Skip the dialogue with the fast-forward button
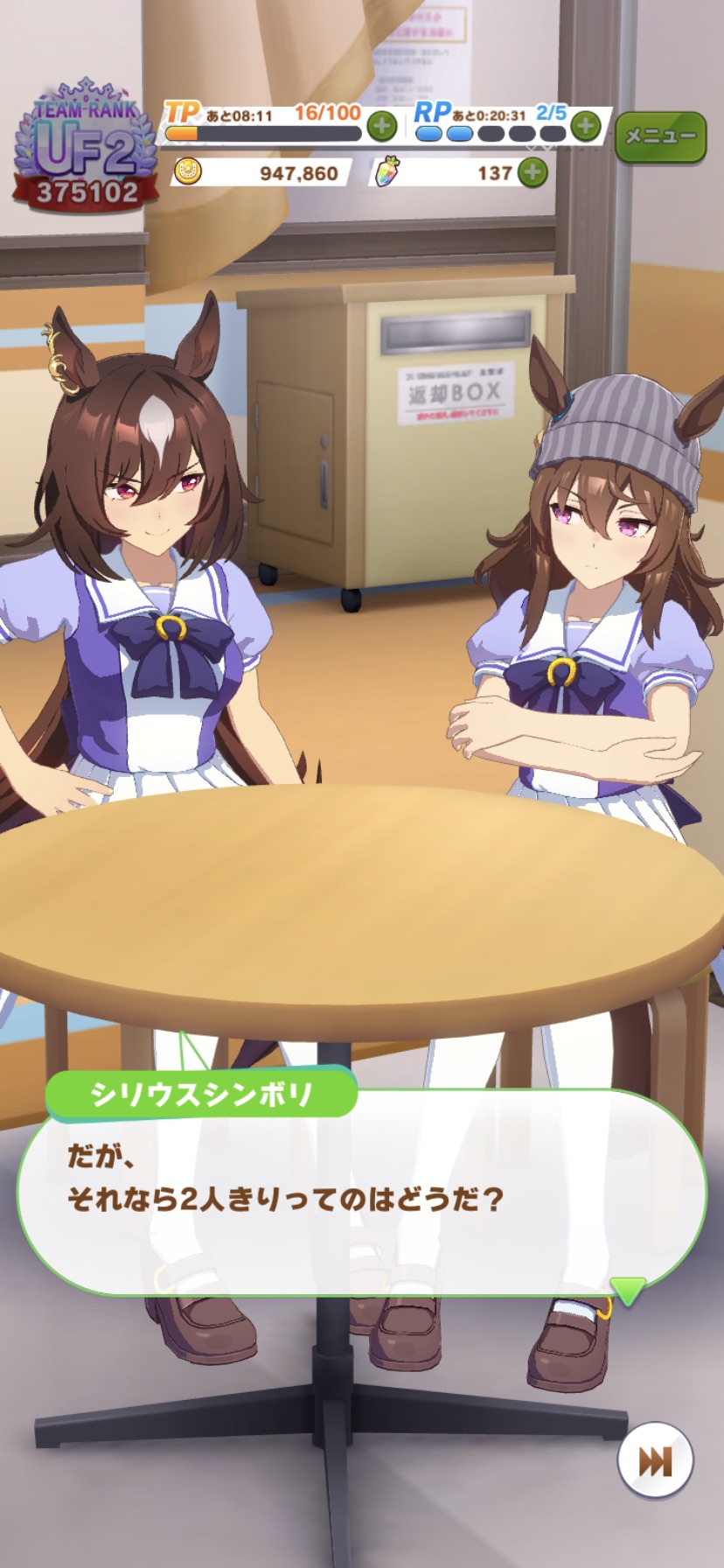 click(x=655, y=1460)
